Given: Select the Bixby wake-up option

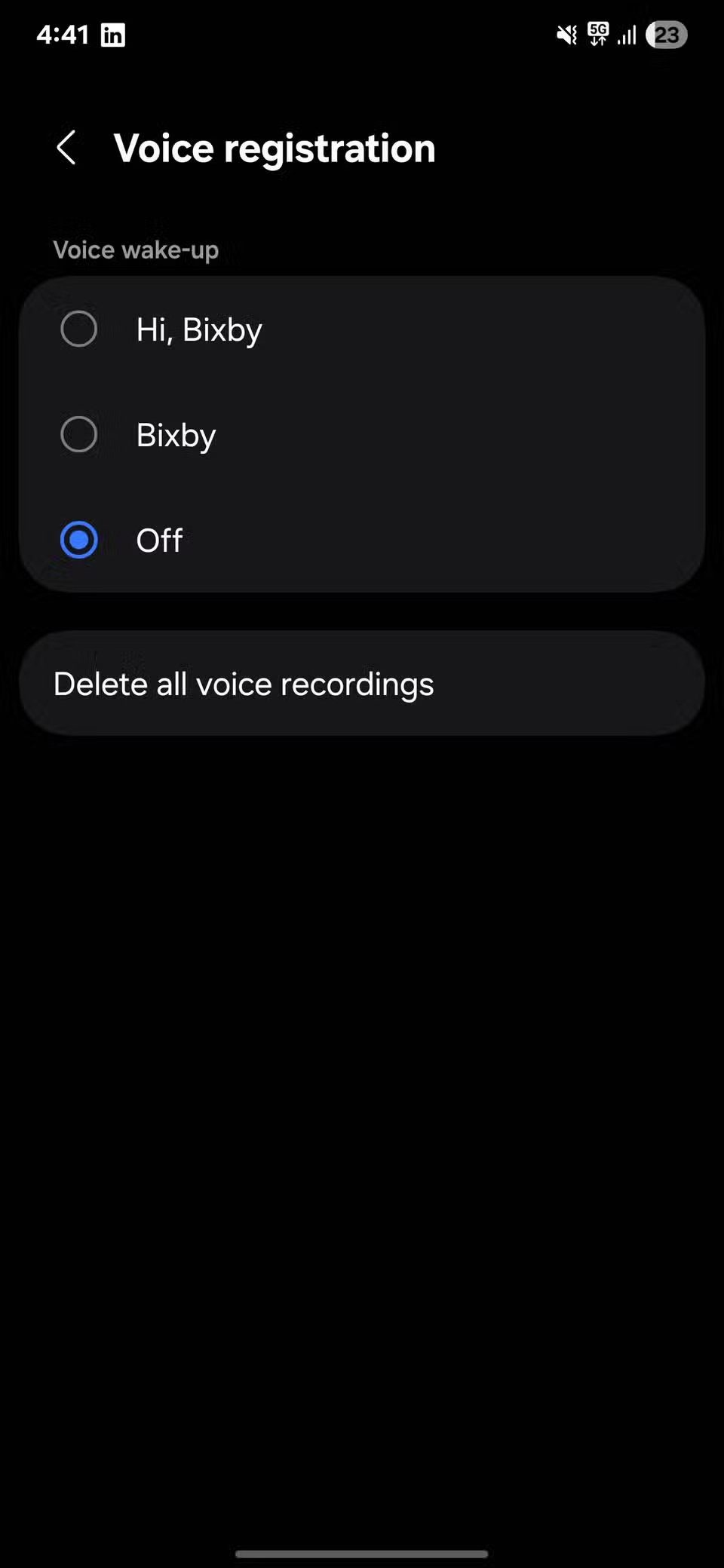Looking at the screenshot, I should (x=78, y=434).
